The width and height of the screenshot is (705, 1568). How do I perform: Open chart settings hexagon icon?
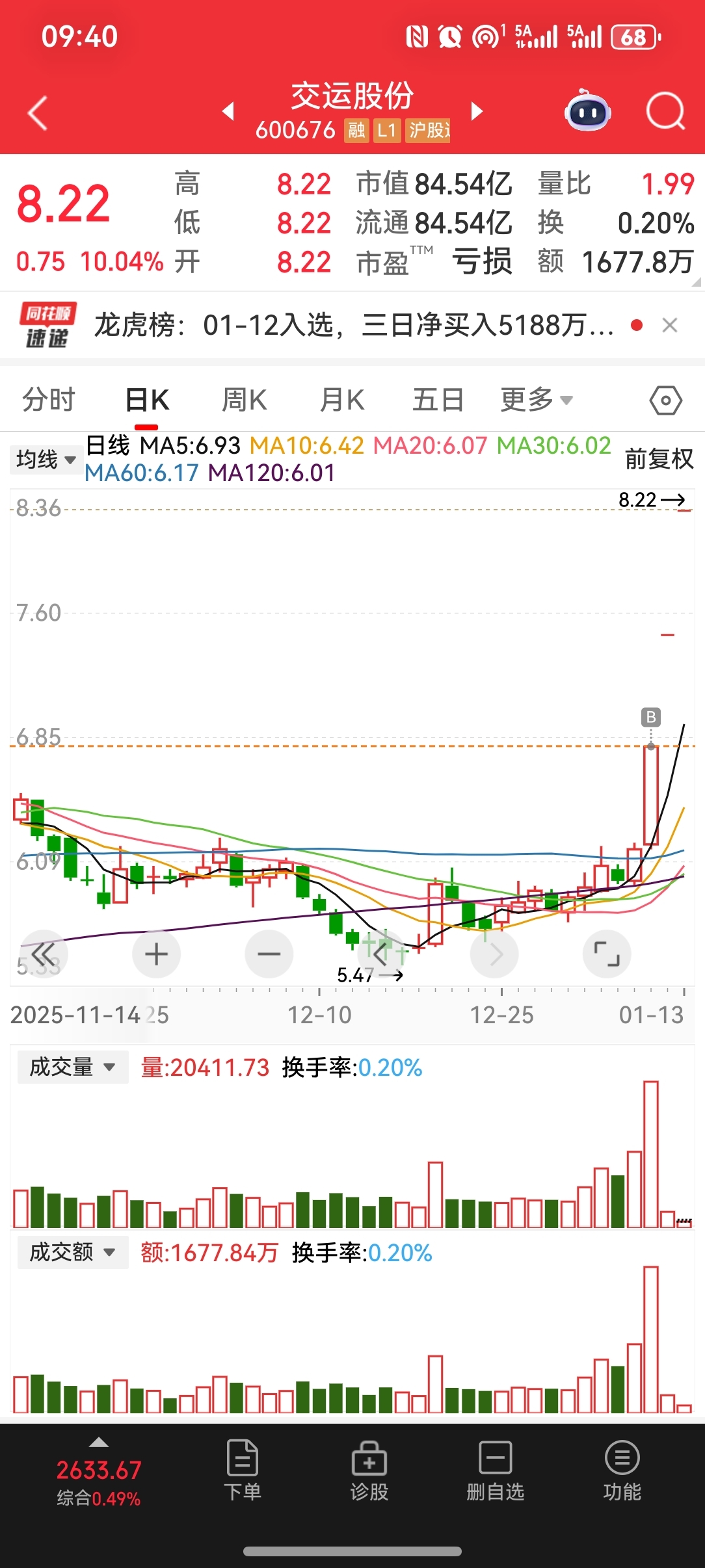[665, 400]
